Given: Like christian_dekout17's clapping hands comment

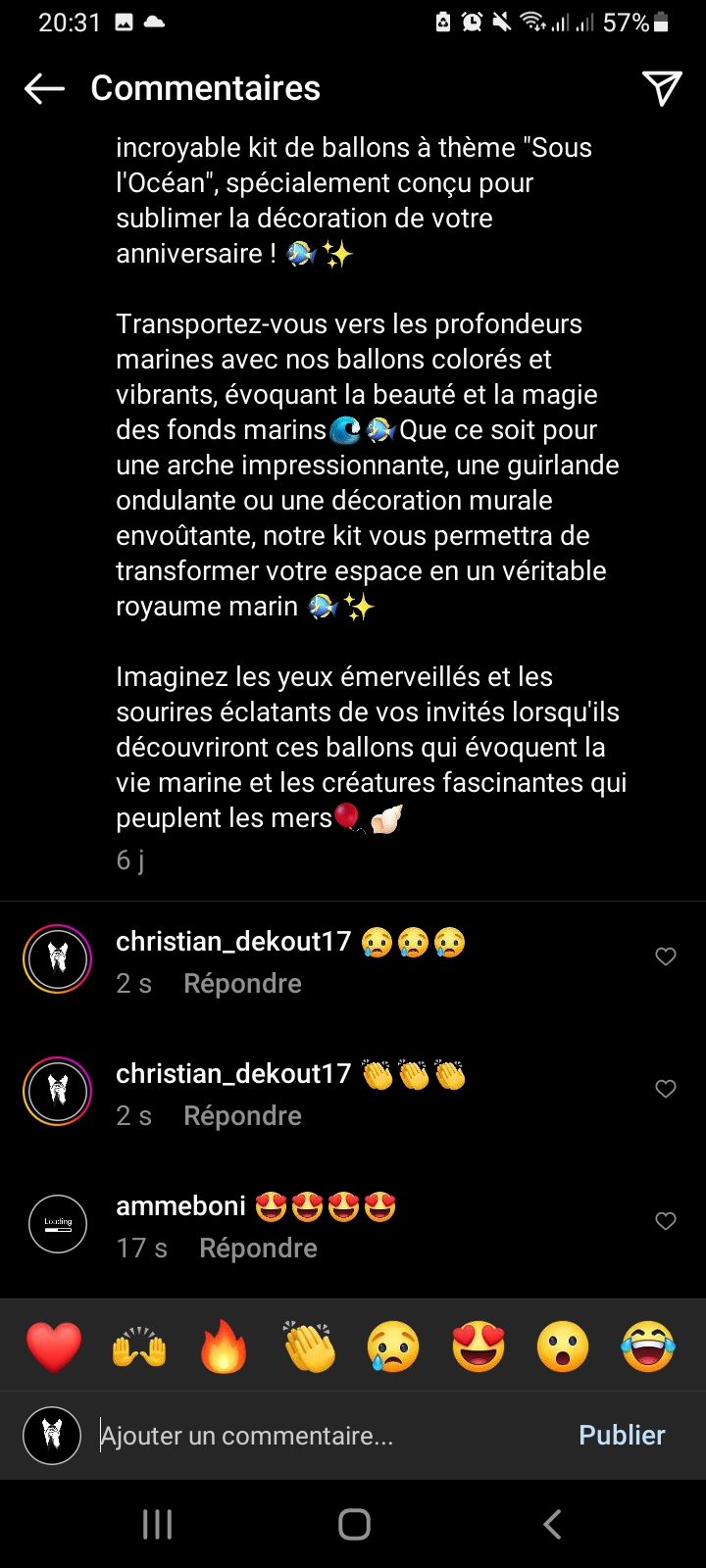Looking at the screenshot, I should (x=666, y=1089).
